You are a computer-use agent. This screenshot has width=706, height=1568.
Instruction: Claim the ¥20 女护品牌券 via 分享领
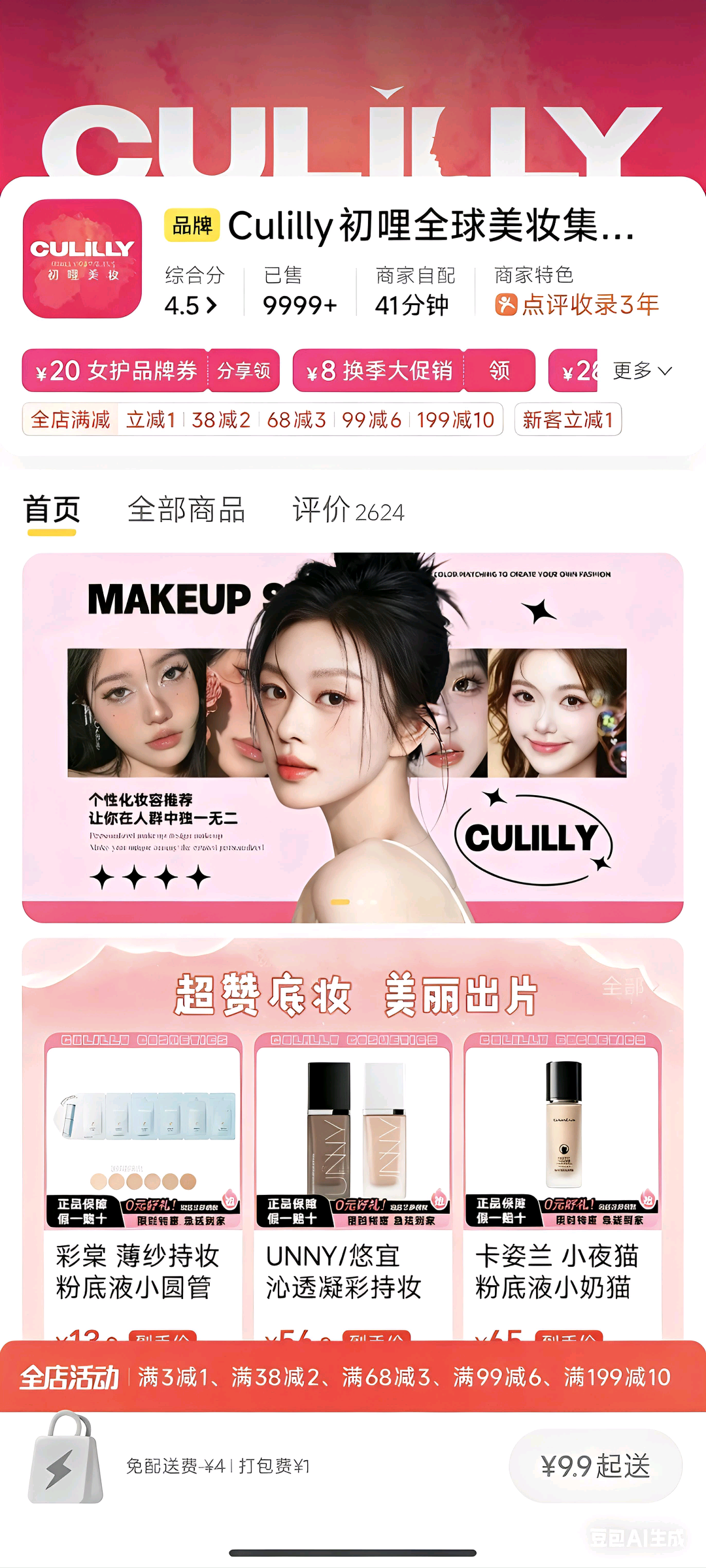[x=243, y=370]
